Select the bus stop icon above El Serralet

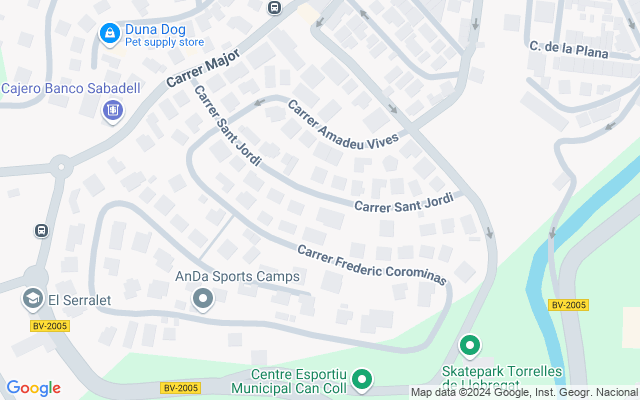click(x=41, y=231)
